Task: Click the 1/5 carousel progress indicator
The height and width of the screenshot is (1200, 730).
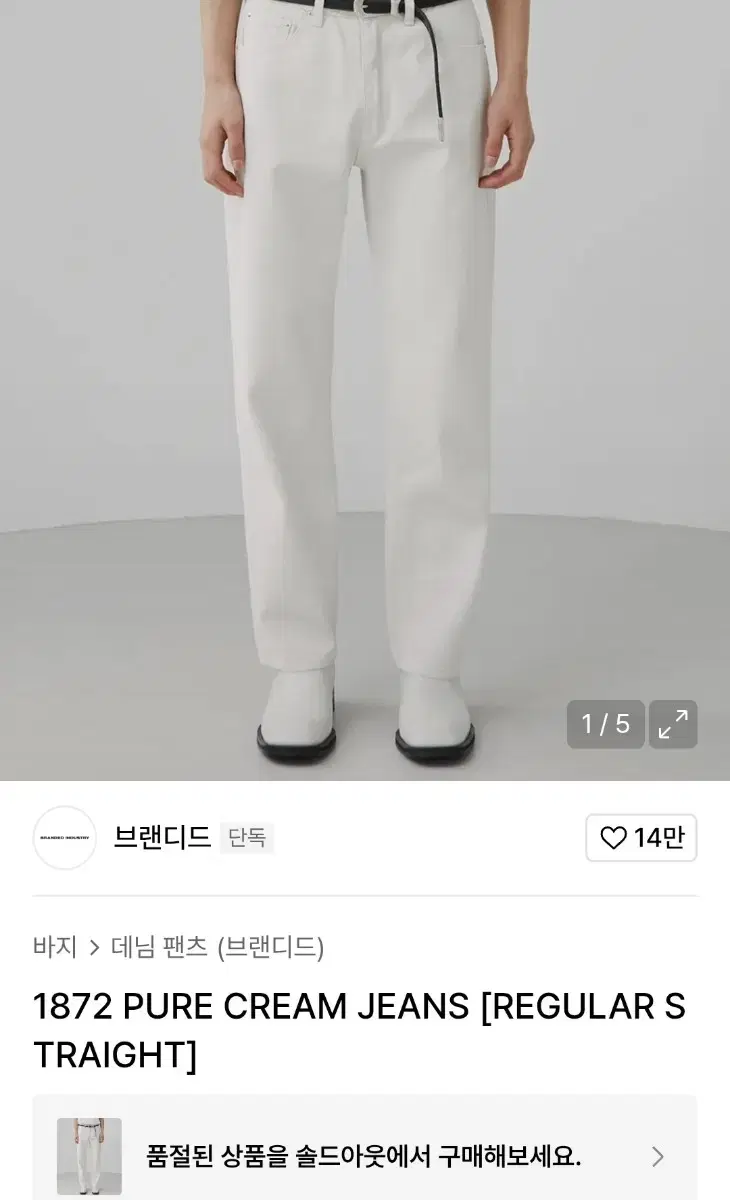Action: [605, 725]
